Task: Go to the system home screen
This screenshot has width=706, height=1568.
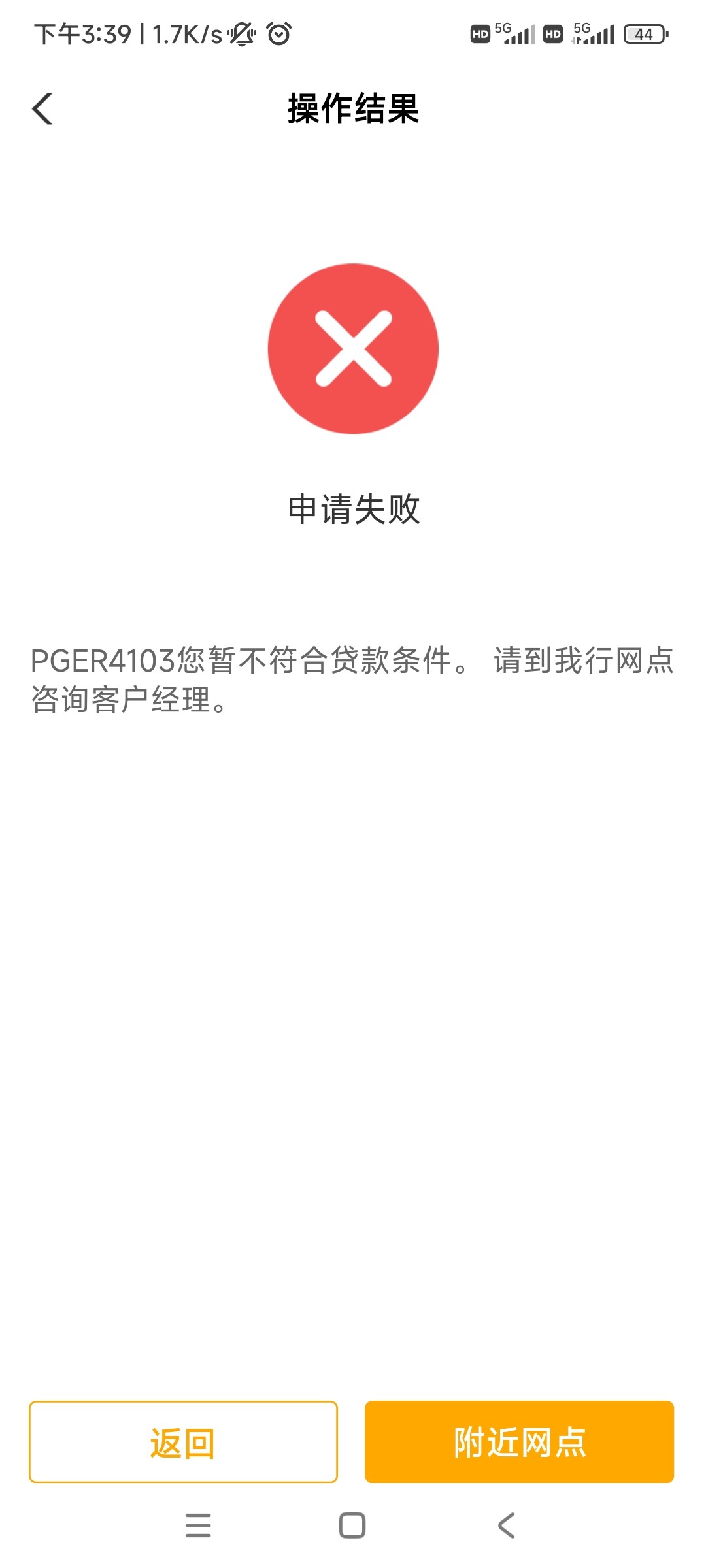Action: [x=352, y=1526]
